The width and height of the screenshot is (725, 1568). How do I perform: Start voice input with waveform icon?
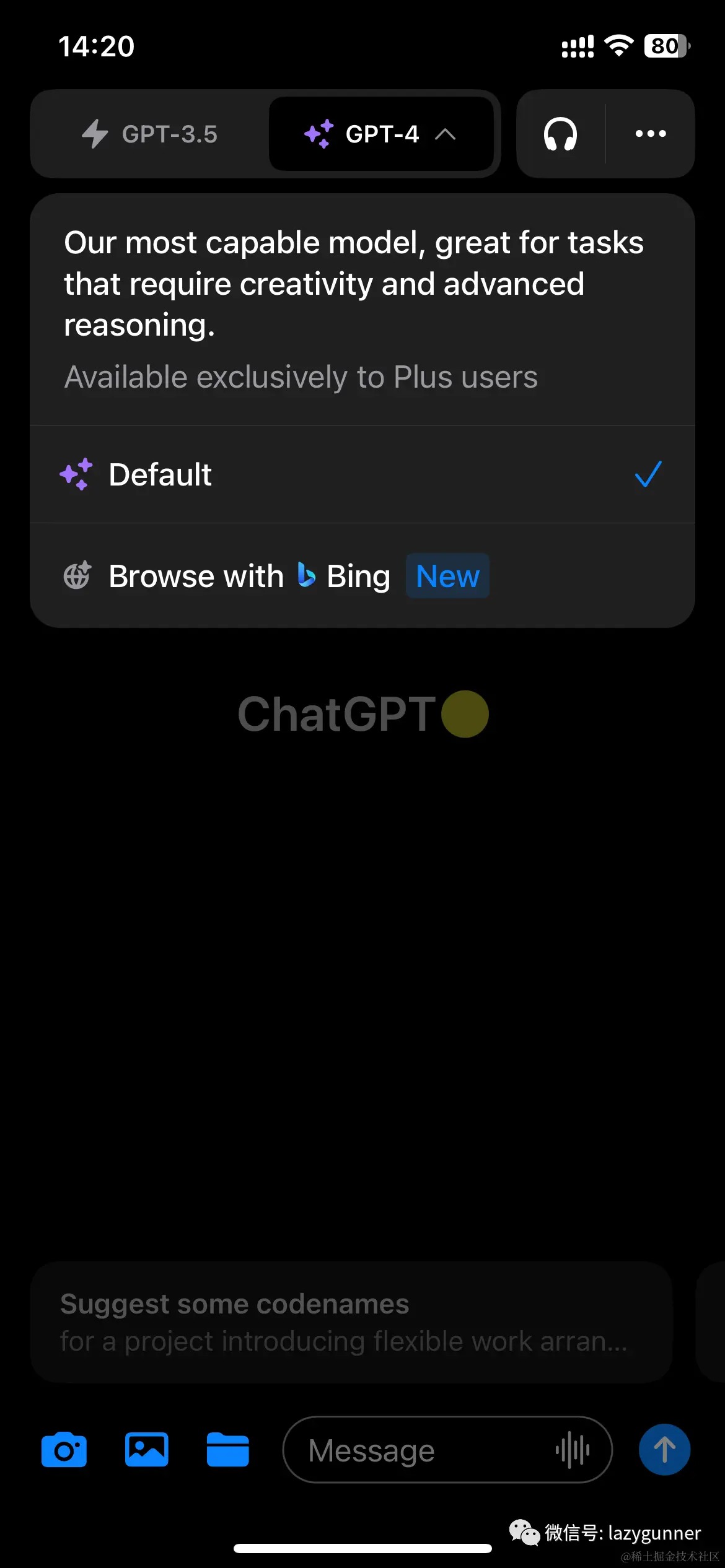573,1450
